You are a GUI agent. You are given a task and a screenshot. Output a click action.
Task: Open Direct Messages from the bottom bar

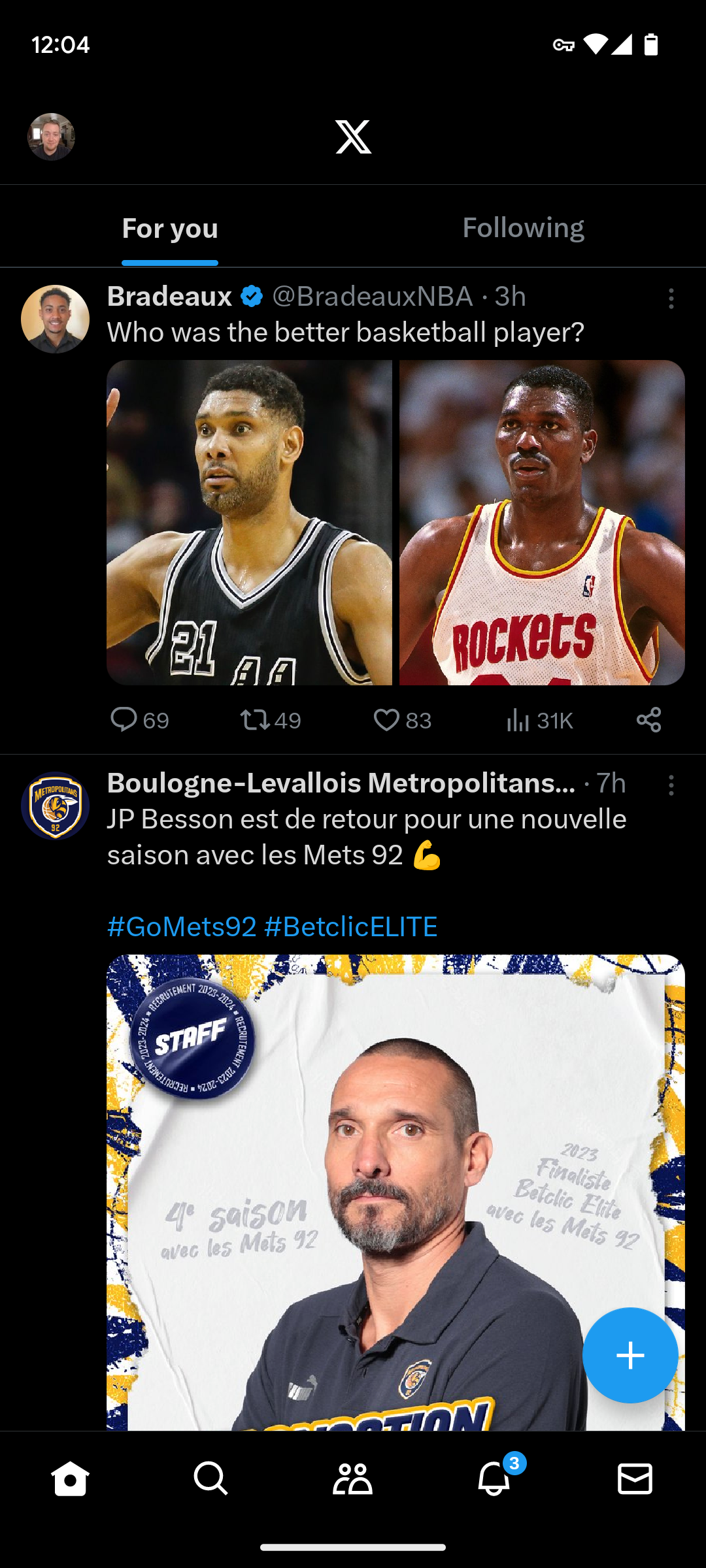click(x=635, y=1480)
